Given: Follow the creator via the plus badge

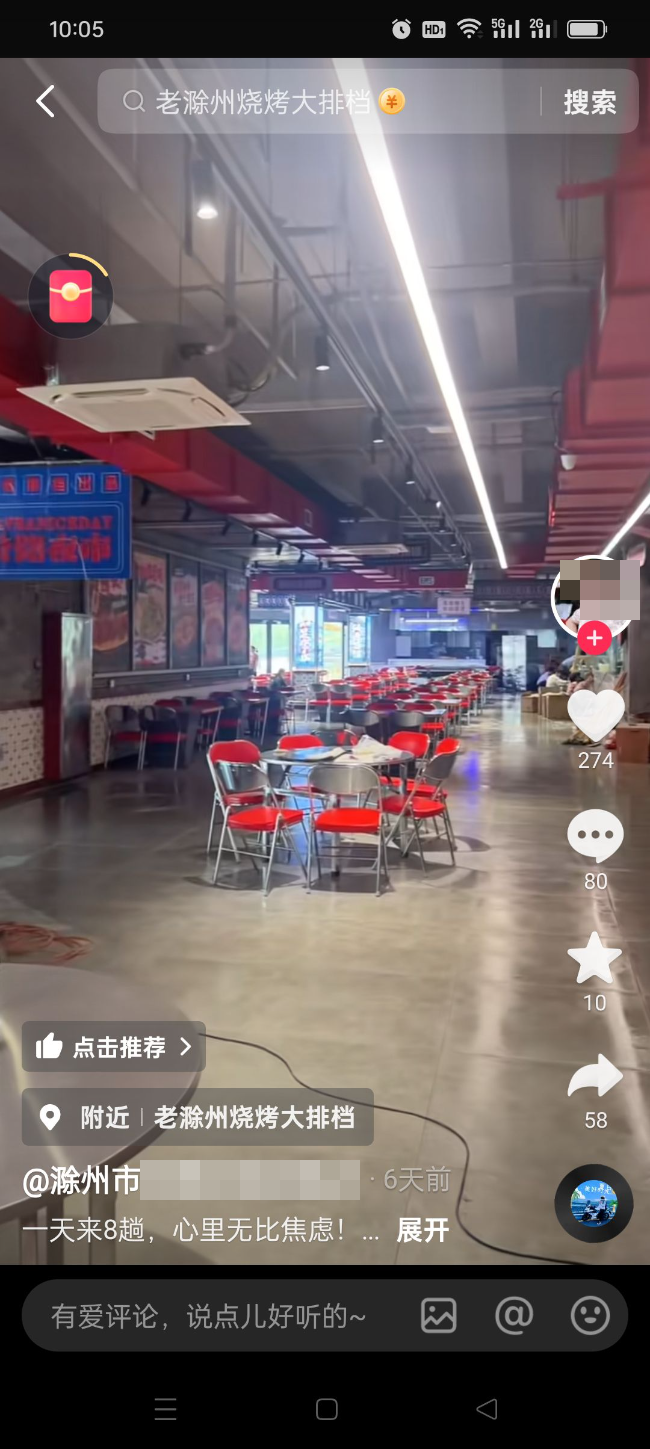Looking at the screenshot, I should 594,637.
